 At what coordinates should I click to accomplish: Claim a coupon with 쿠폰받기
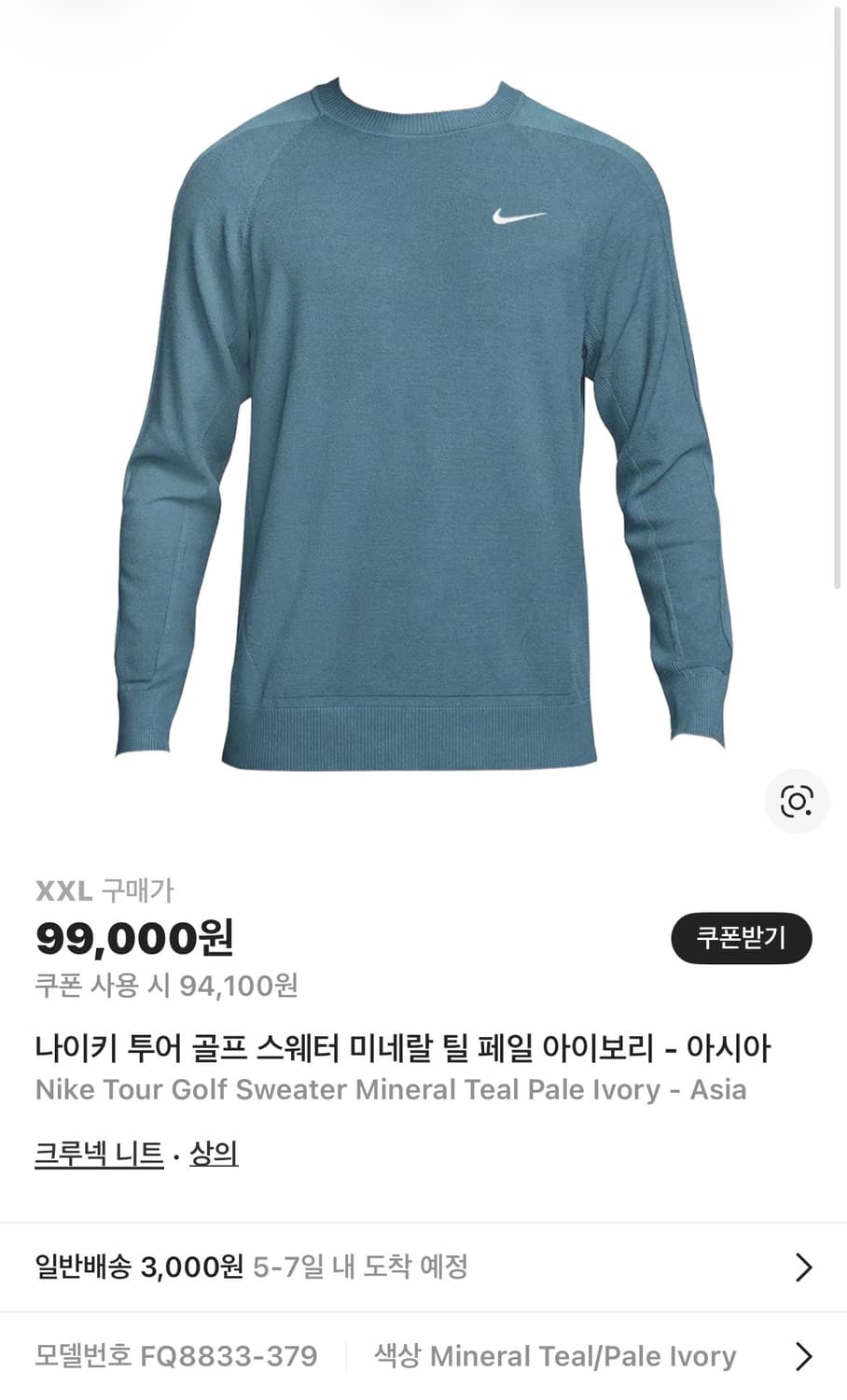tap(741, 939)
